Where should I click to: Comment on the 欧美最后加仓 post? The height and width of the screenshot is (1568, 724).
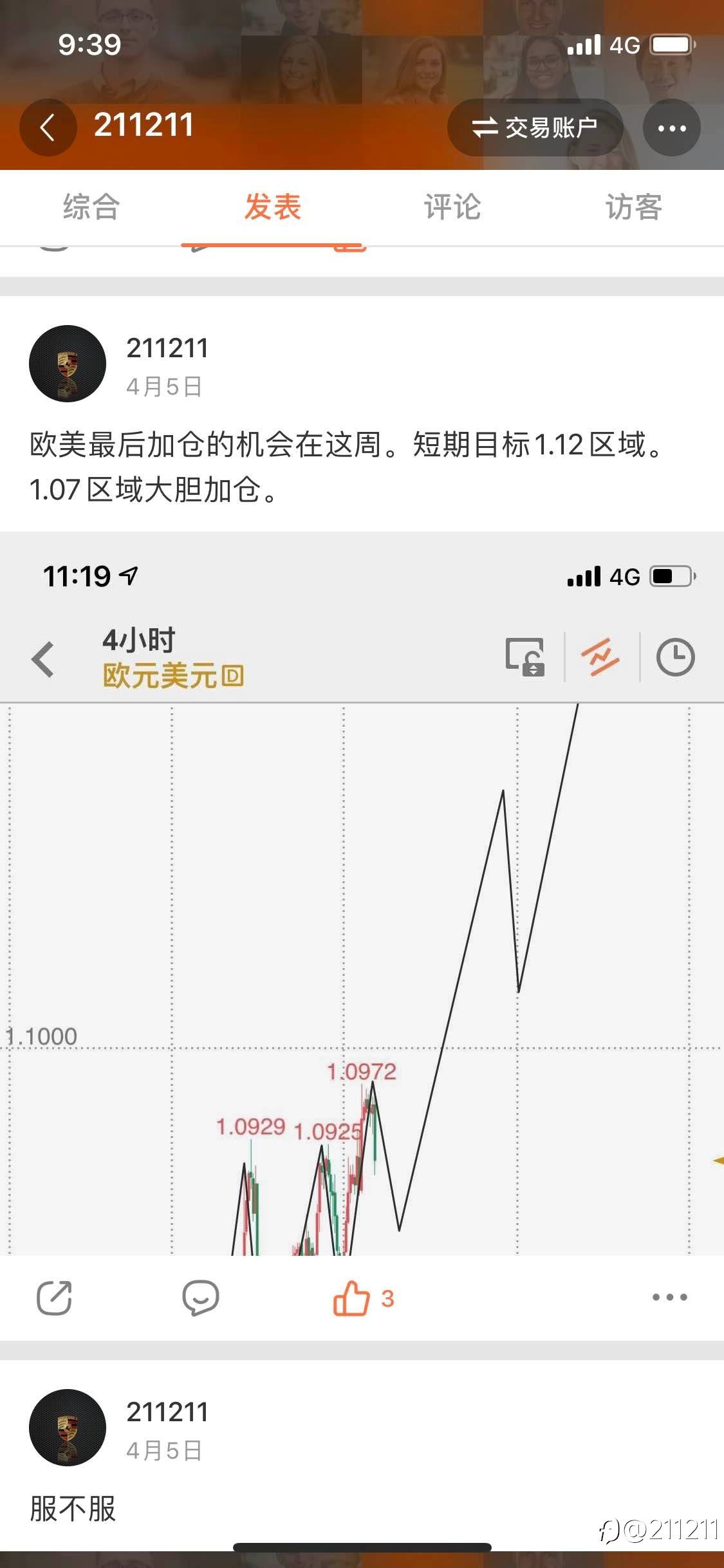tap(201, 1298)
